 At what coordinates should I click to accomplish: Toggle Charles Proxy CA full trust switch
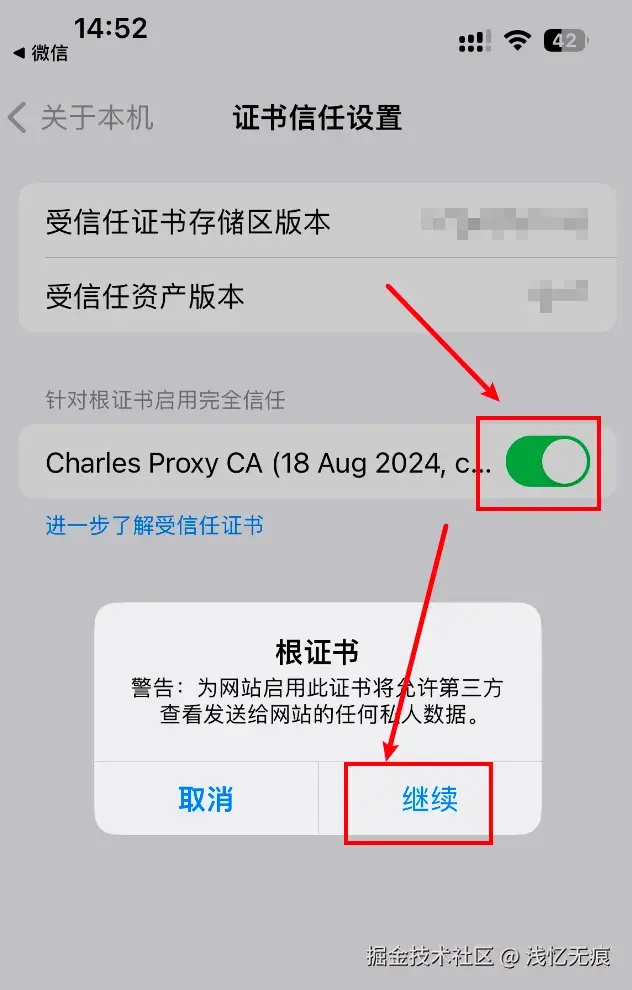[x=547, y=462]
